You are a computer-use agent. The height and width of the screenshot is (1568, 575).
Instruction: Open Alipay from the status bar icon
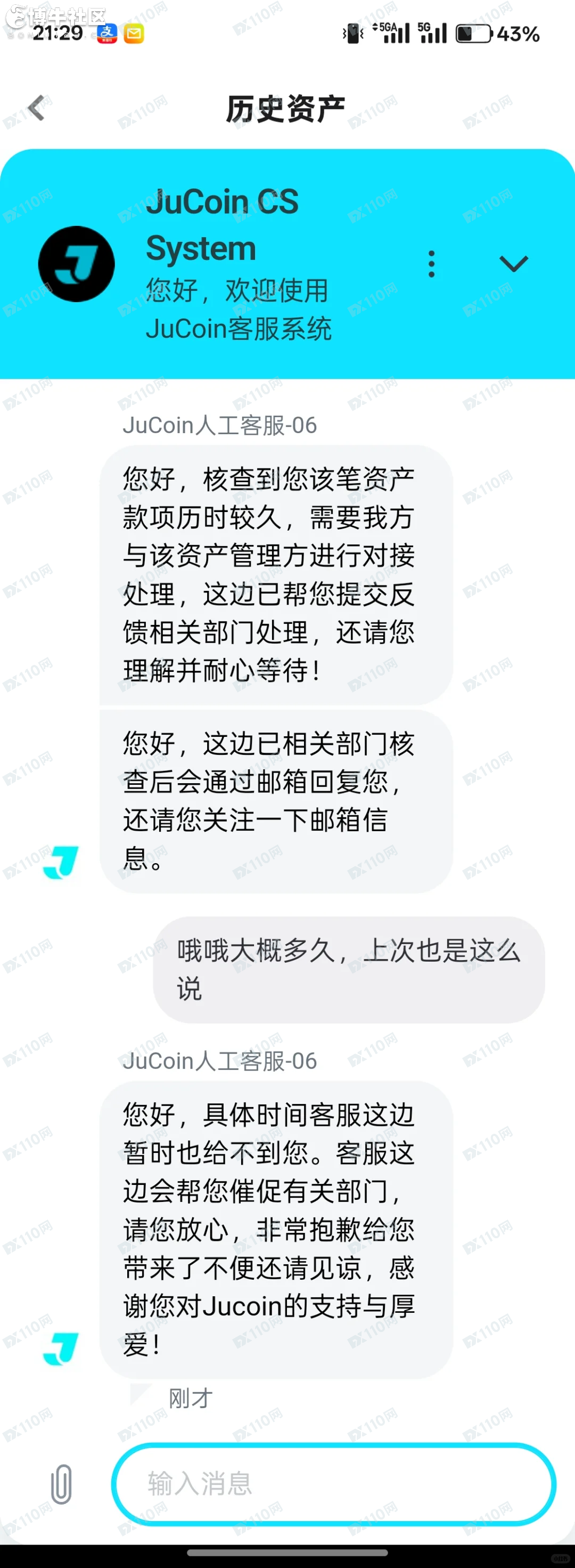tap(106, 35)
